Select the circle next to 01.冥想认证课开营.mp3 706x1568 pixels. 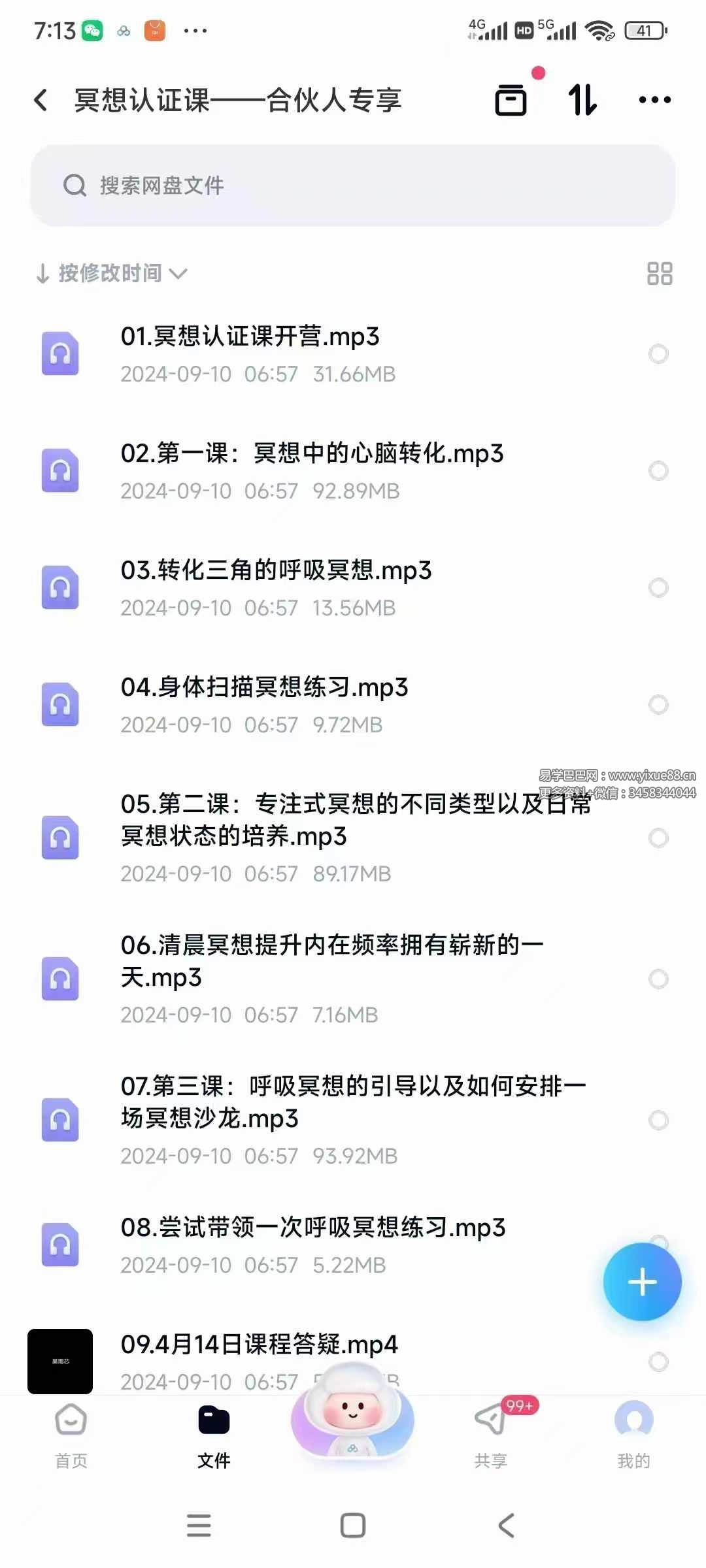[x=659, y=353]
